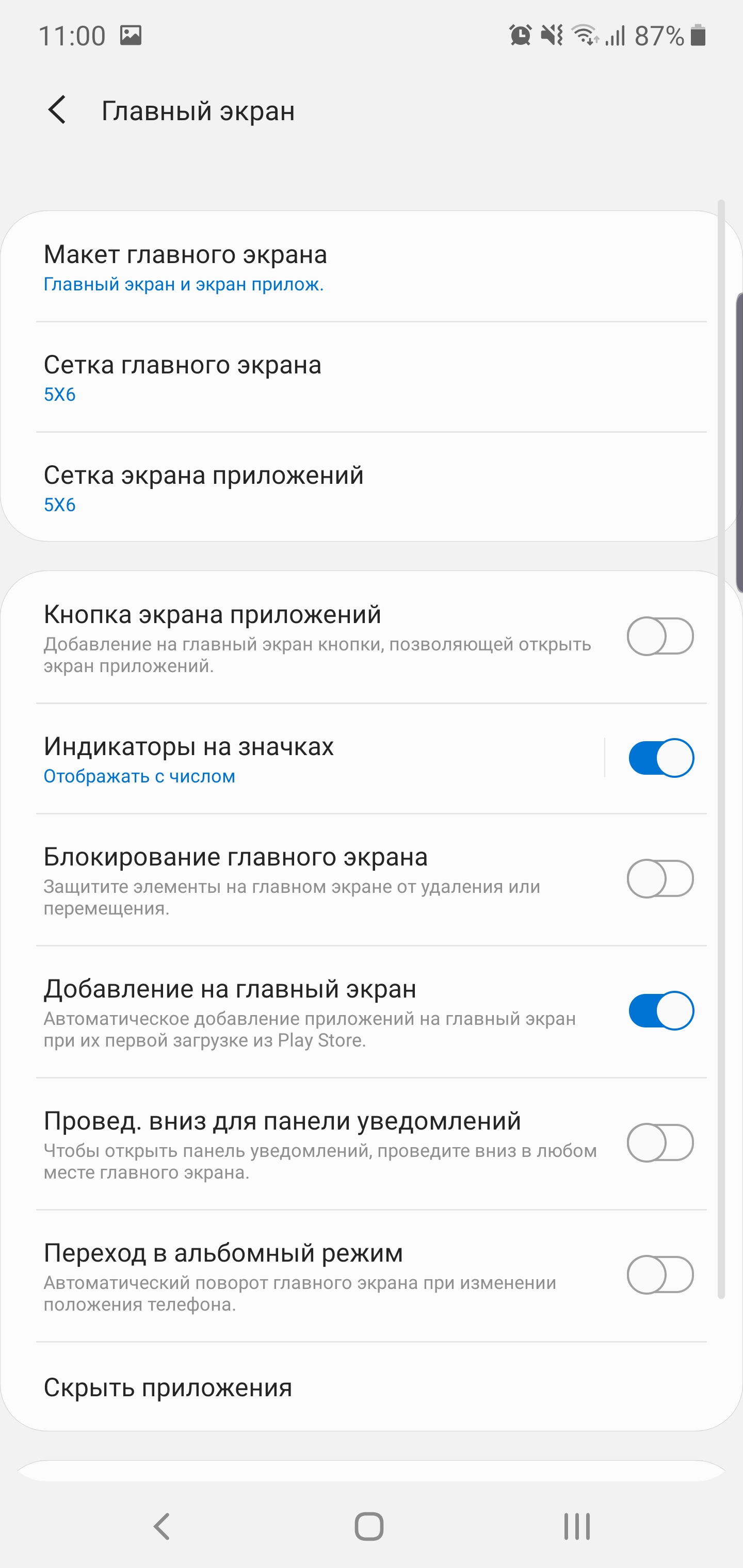The image size is (743, 1568).
Task: Enable Переход в альбомный режим
Action: coord(660,1275)
